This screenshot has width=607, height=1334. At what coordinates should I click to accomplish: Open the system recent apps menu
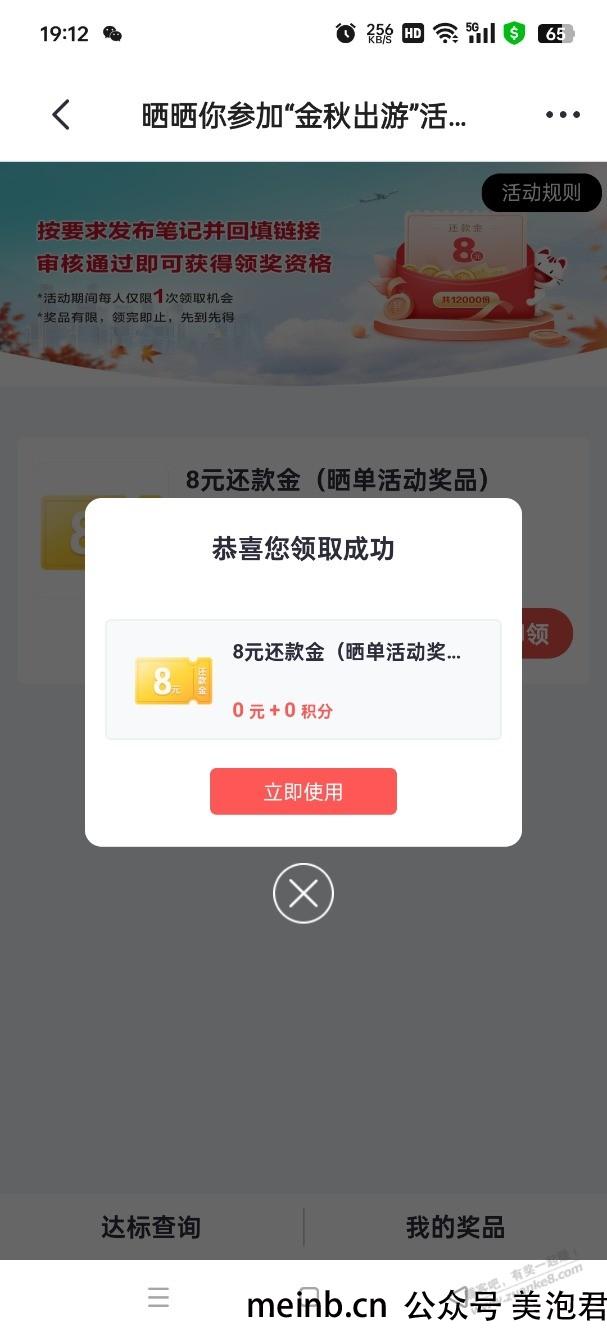coord(158,1298)
